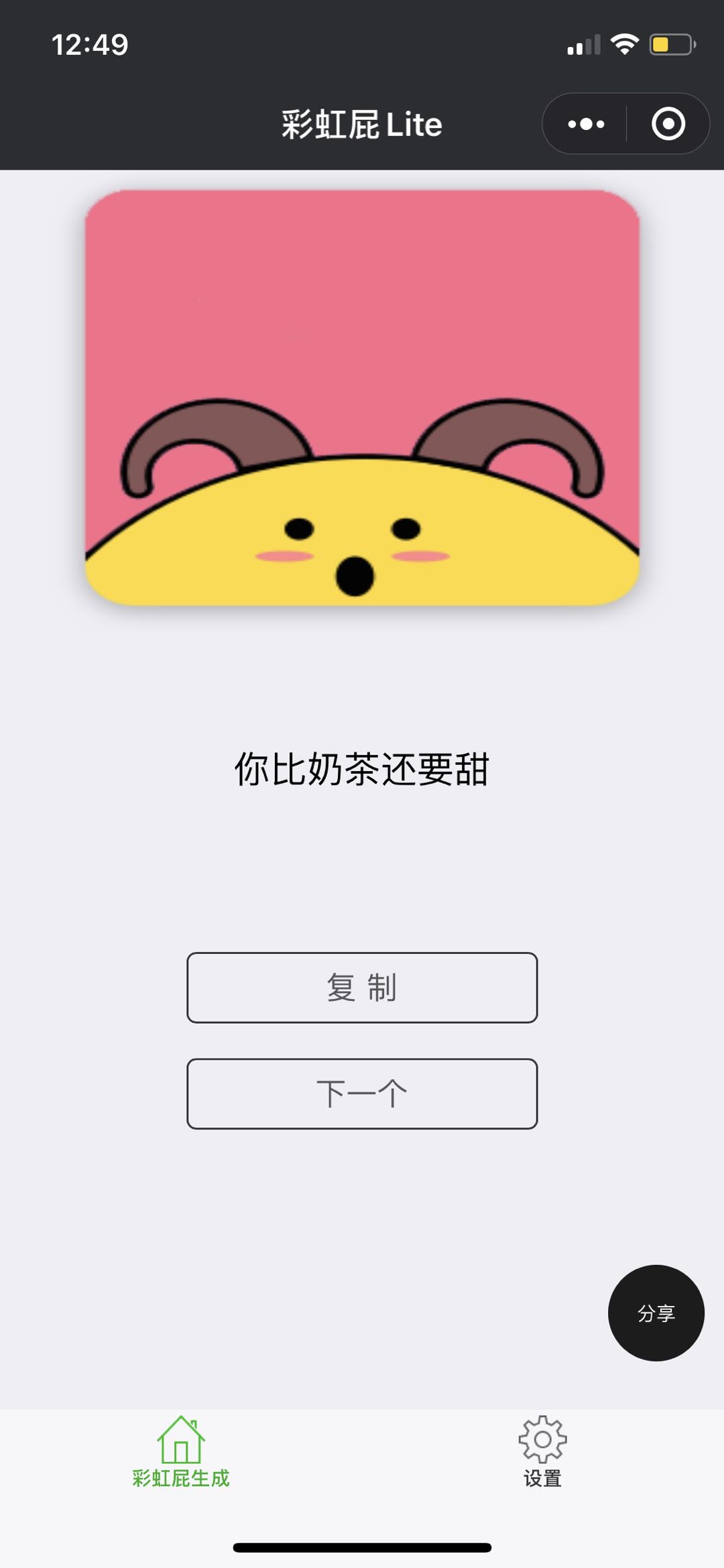The height and width of the screenshot is (1568, 724).
Task: Show next phrase with 下一个 button
Action: pos(362,1093)
